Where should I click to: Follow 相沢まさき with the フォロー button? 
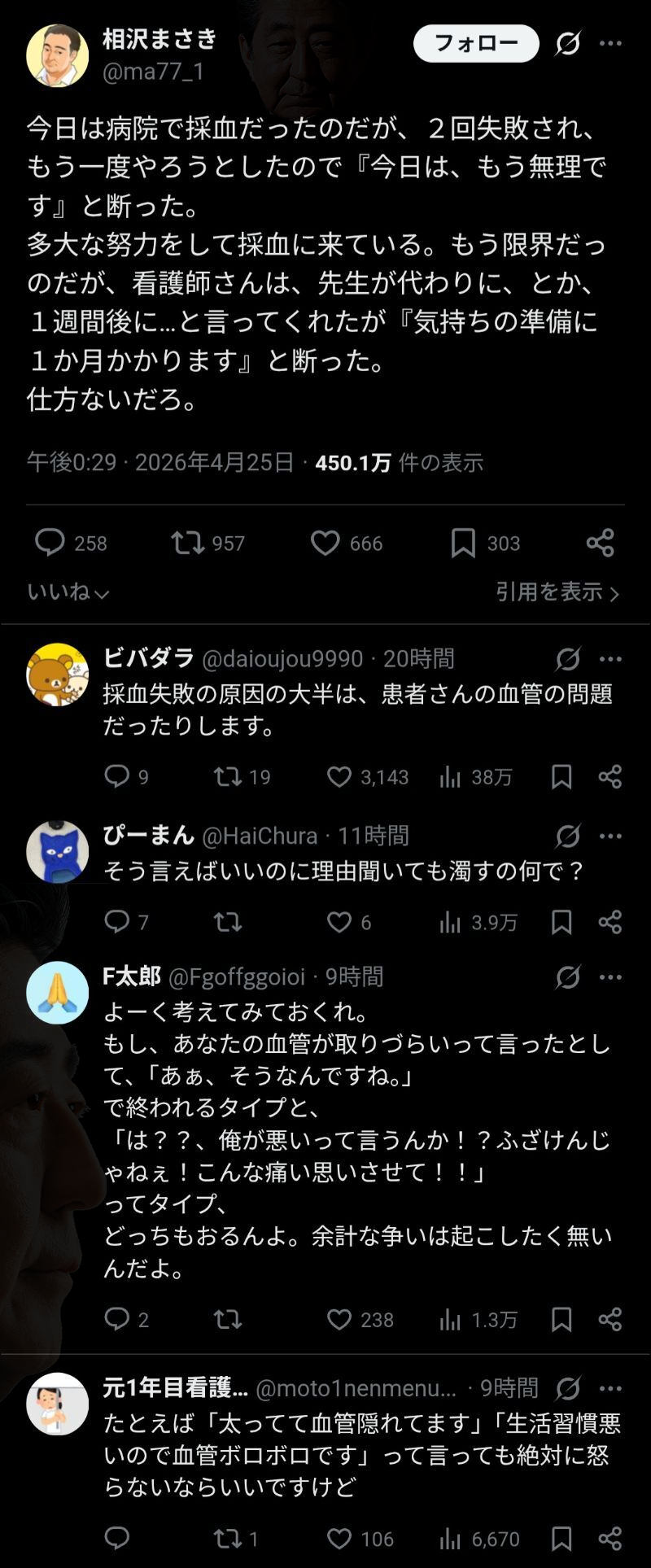[x=476, y=43]
